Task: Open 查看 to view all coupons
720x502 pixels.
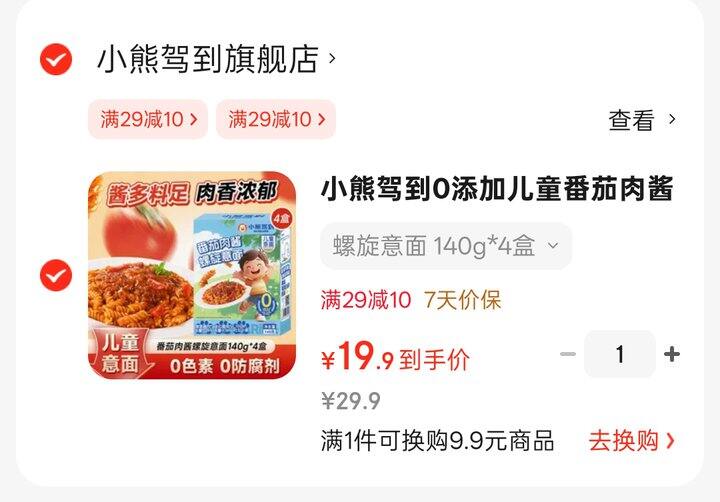Action: click(642, 120)
